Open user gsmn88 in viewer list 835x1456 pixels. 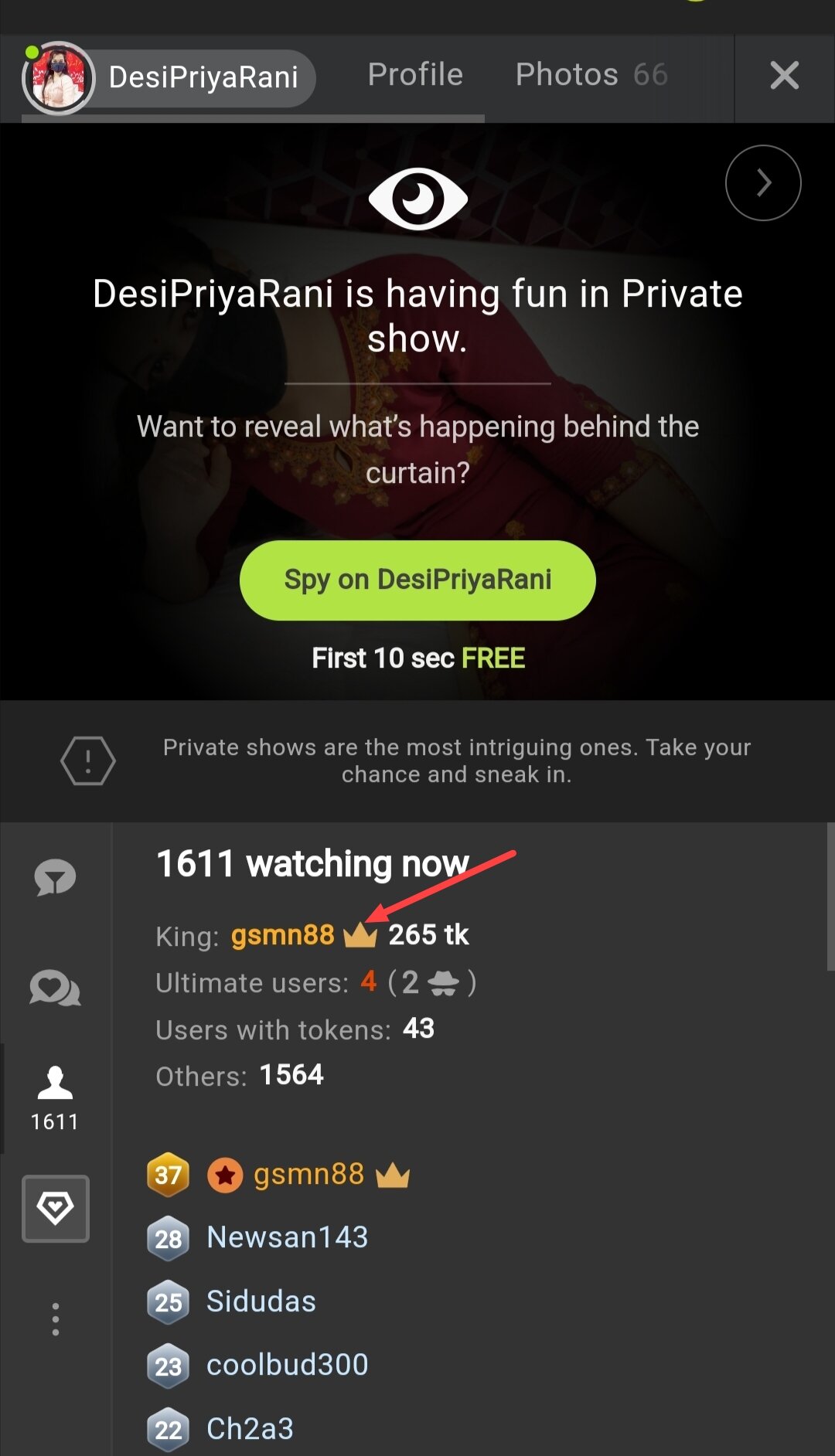308,1175
